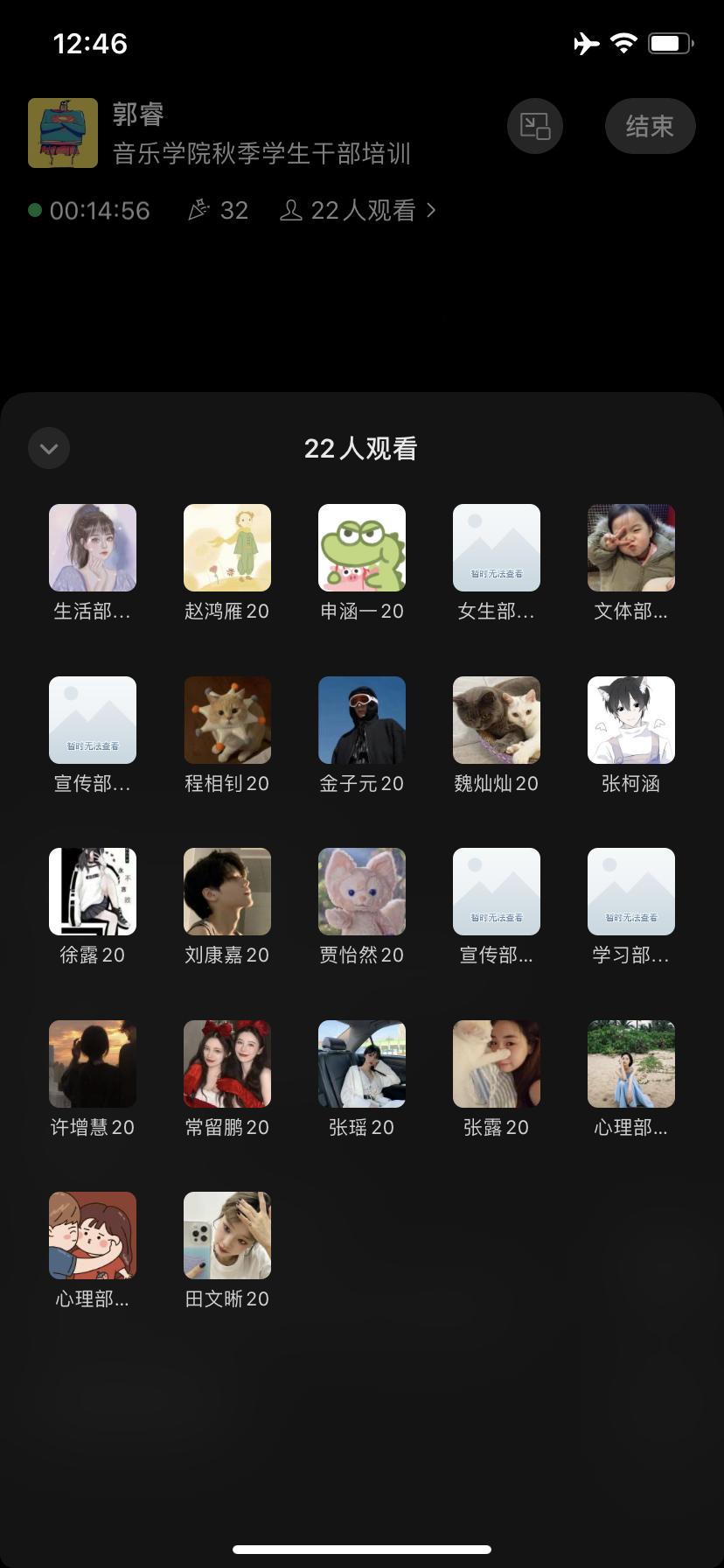Select the 文体部 viewer avatar

(x=631, y=548)
